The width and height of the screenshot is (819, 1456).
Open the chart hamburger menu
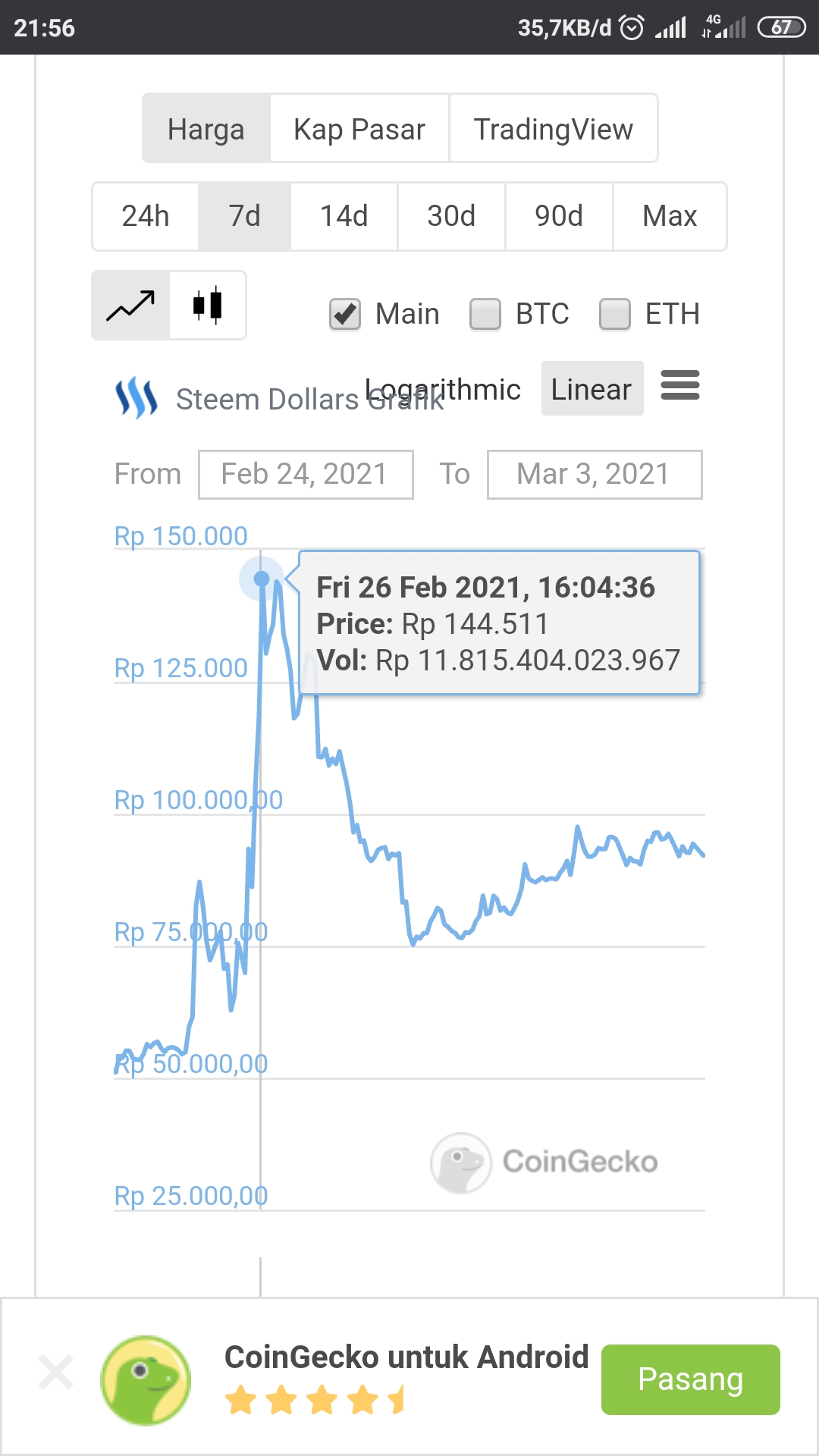point(680,385)
